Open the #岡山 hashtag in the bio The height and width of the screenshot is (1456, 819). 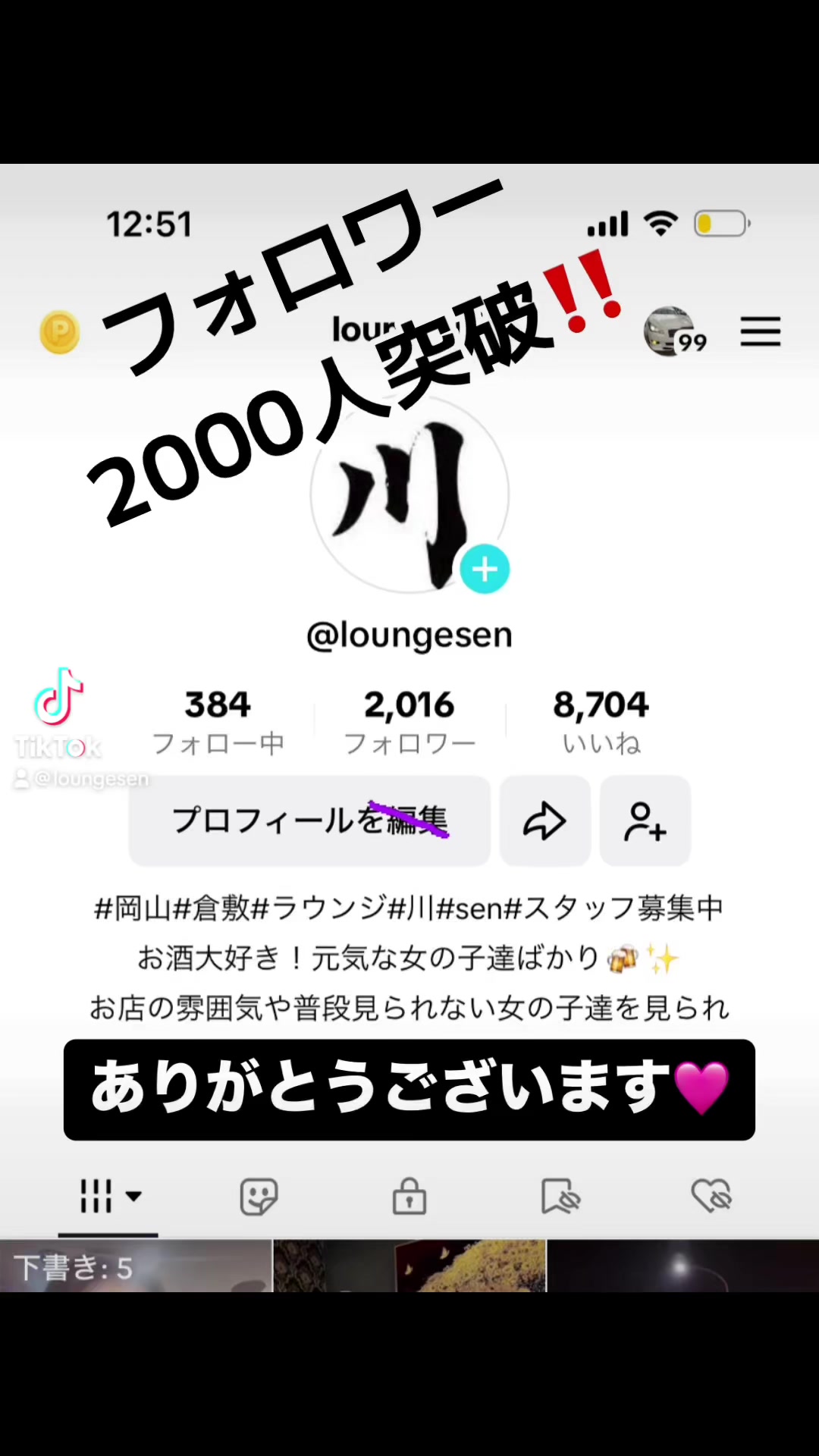coord(133,908)
